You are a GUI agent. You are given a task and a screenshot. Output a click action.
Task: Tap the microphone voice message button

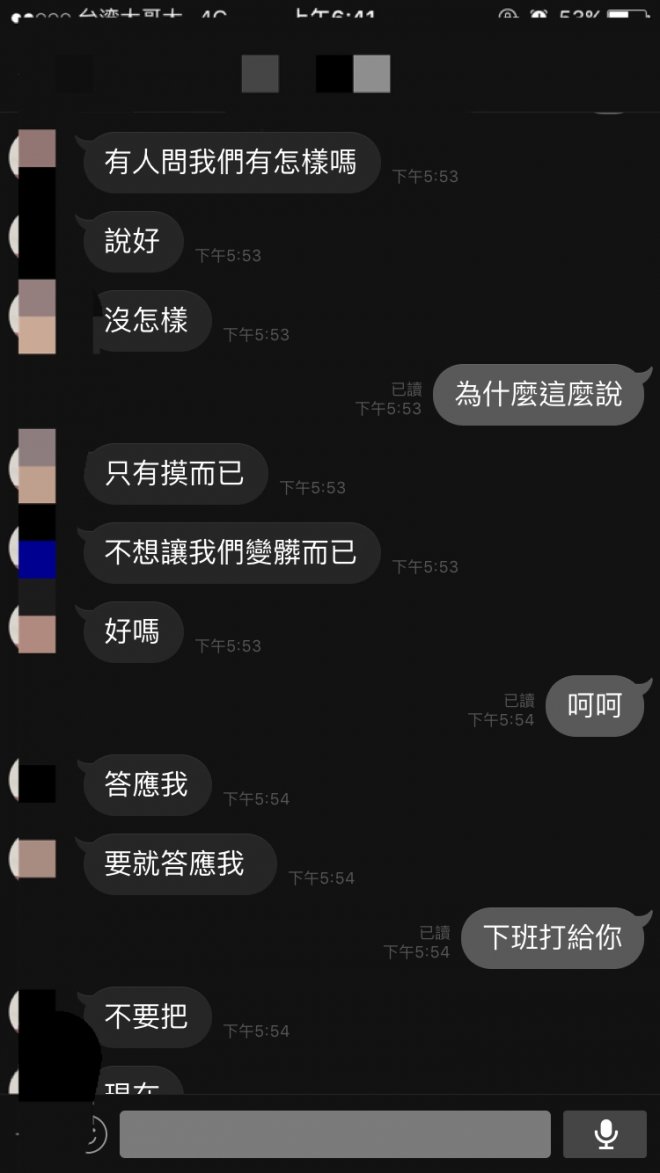click(604, 1134)
